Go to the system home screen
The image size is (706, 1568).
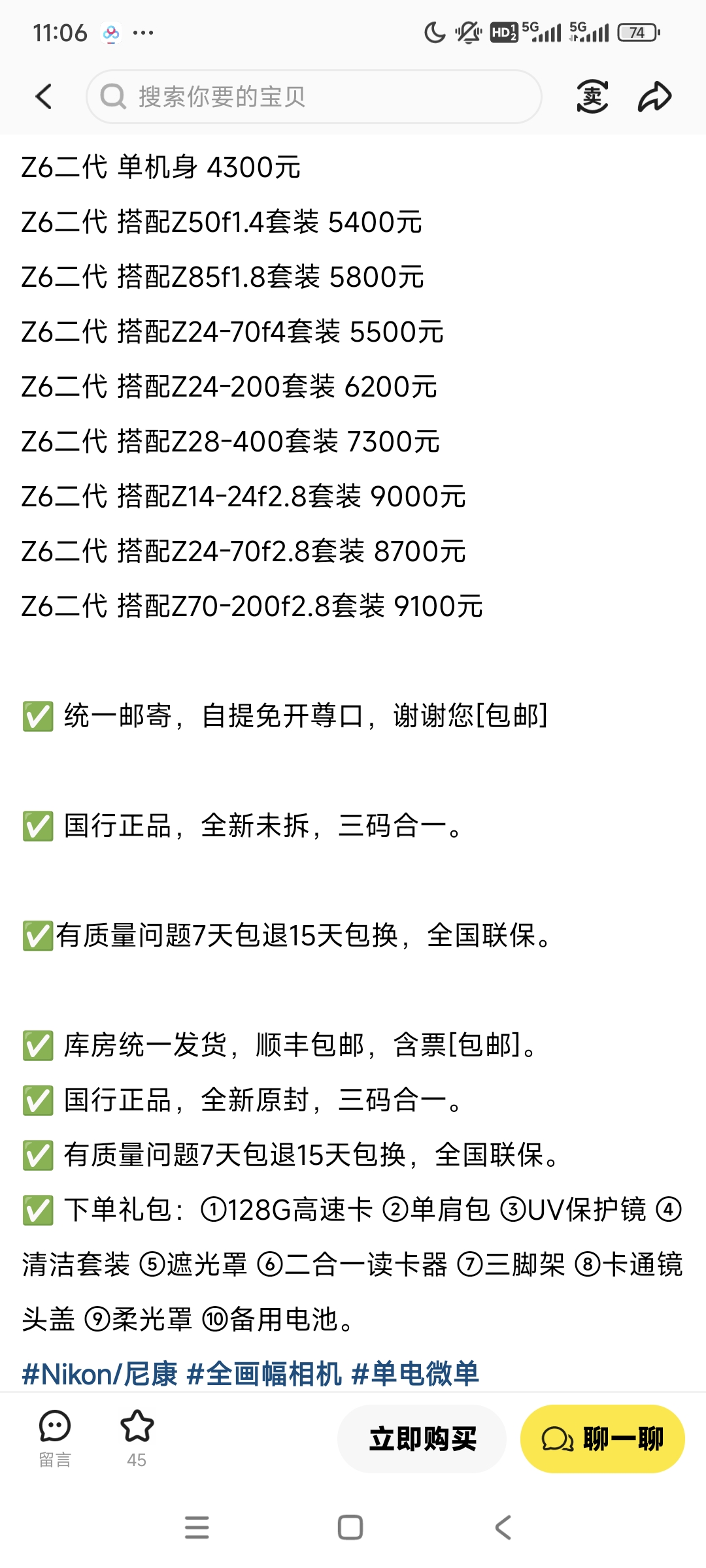pyautogui.click(x=350, y=1527)
